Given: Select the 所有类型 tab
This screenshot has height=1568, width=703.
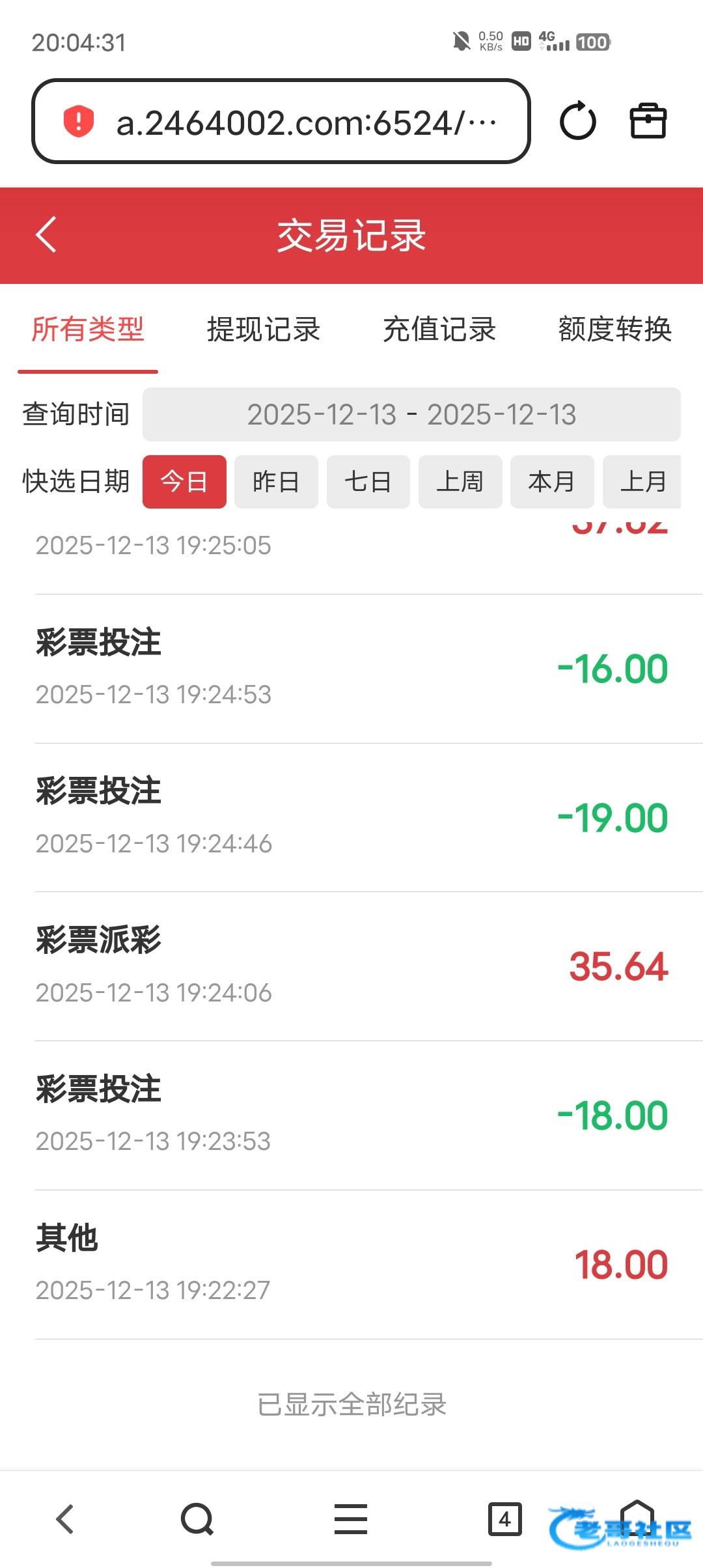Looking at the screenshot, I should pos(88,329).
